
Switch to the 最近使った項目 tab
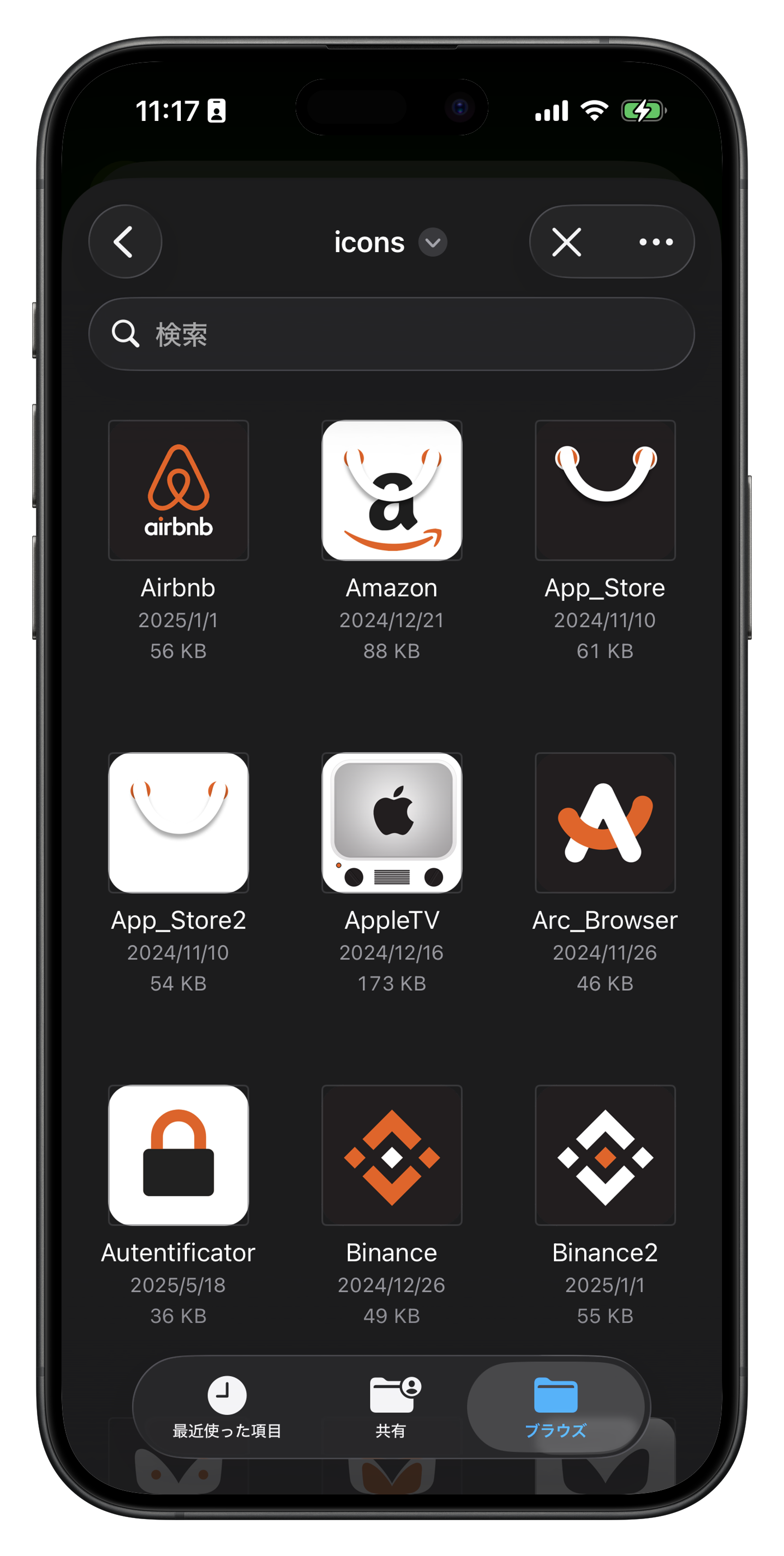click(227, 1407)
